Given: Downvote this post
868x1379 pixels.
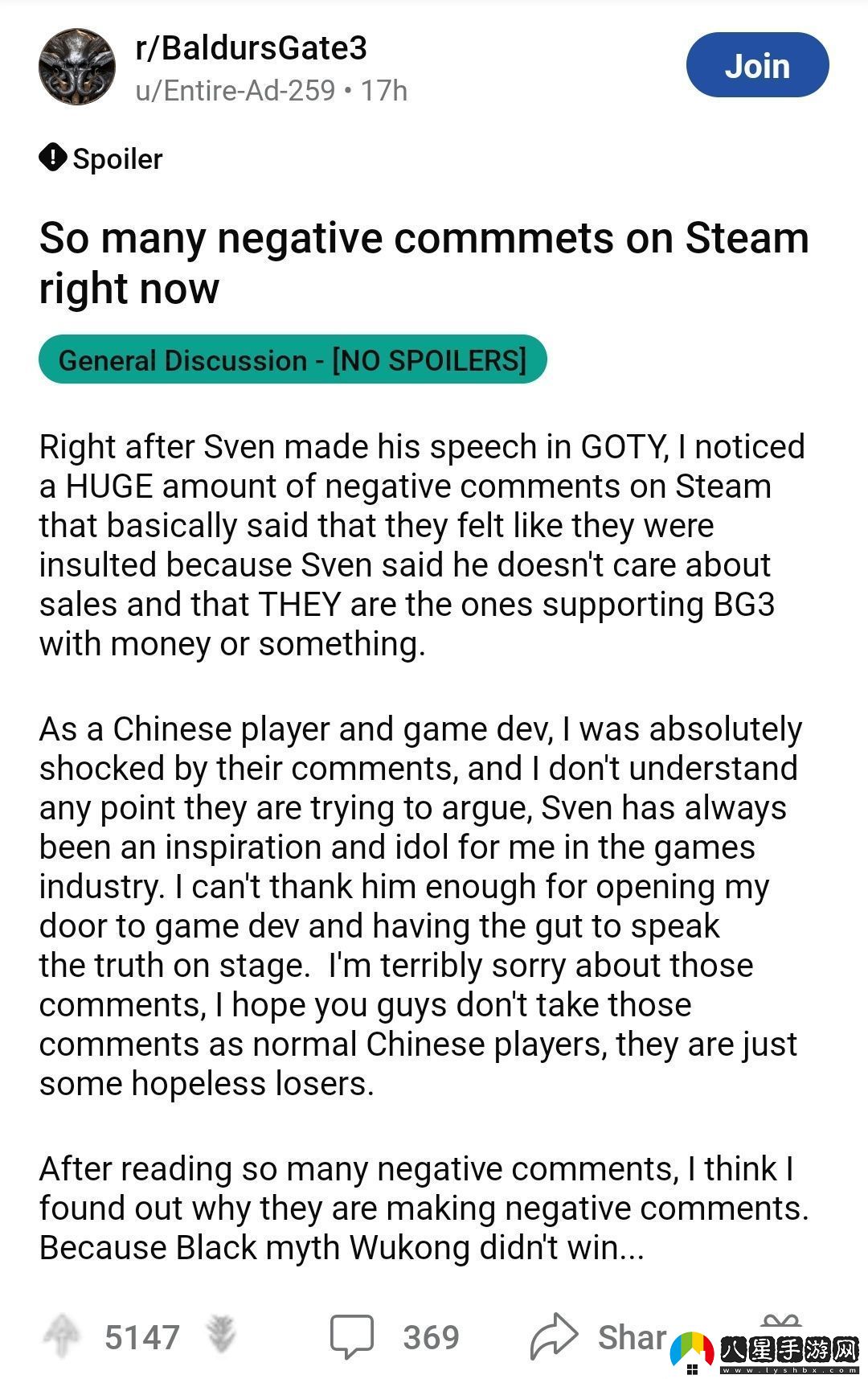Looking at the screenshot, I should pos(221,1335).
